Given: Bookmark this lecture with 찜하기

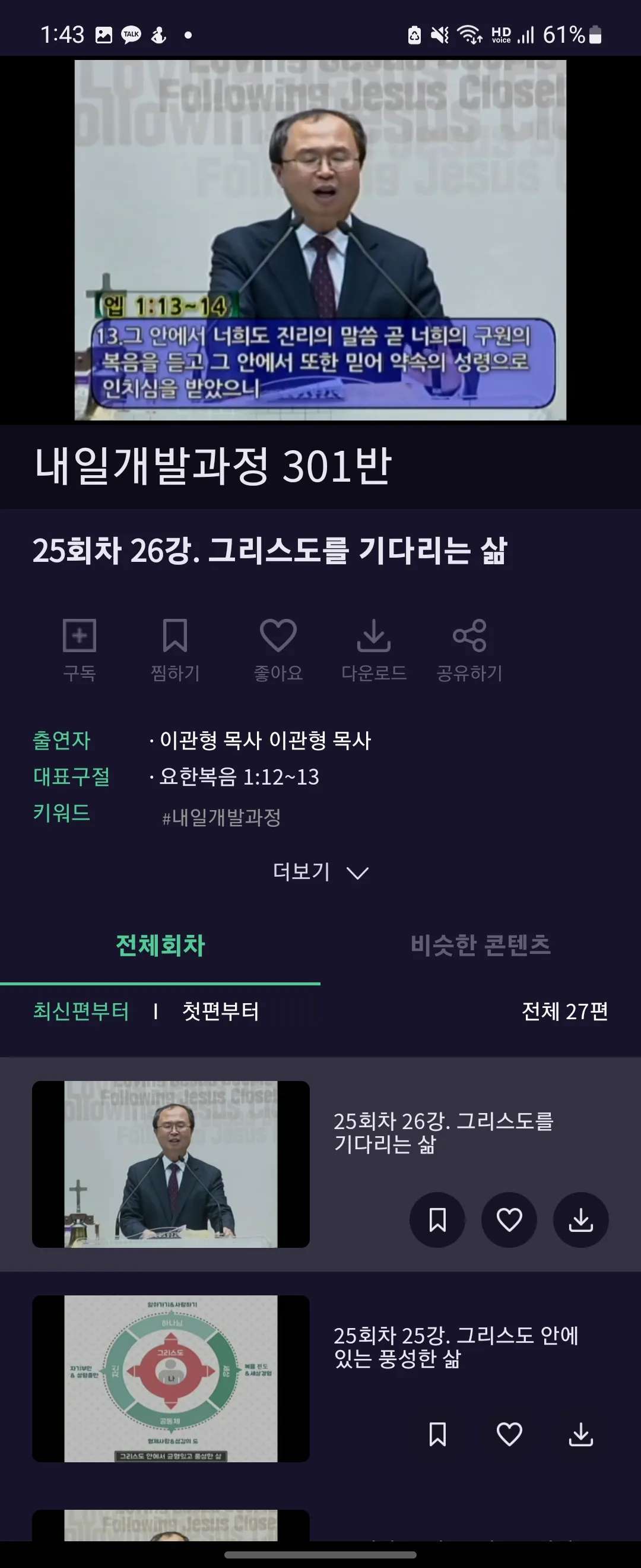Looking at the screenshot, I should [175, 649].
